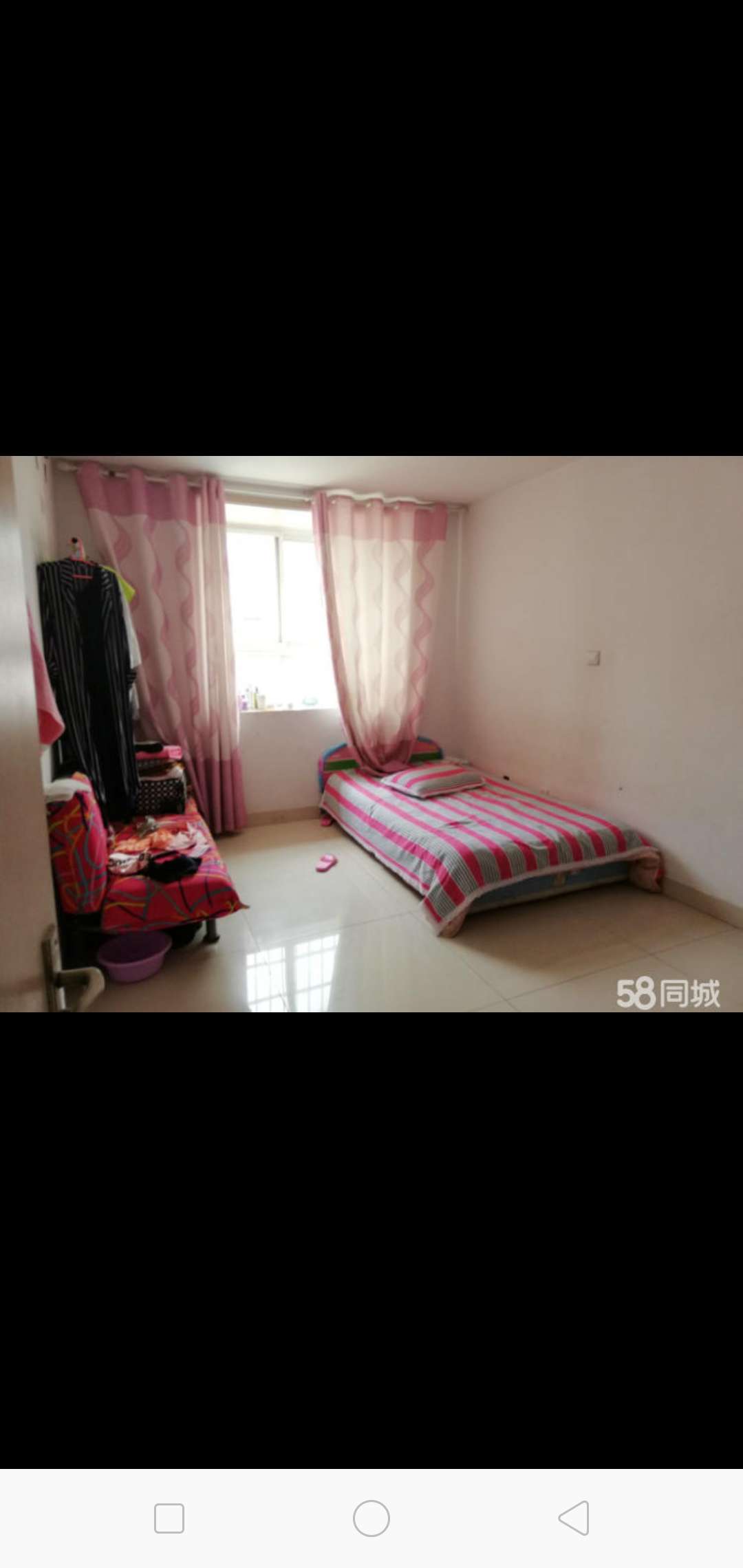Go back with the system back button
Viewport: 743px width, 1568px height.
click(x=574, y=1518)
